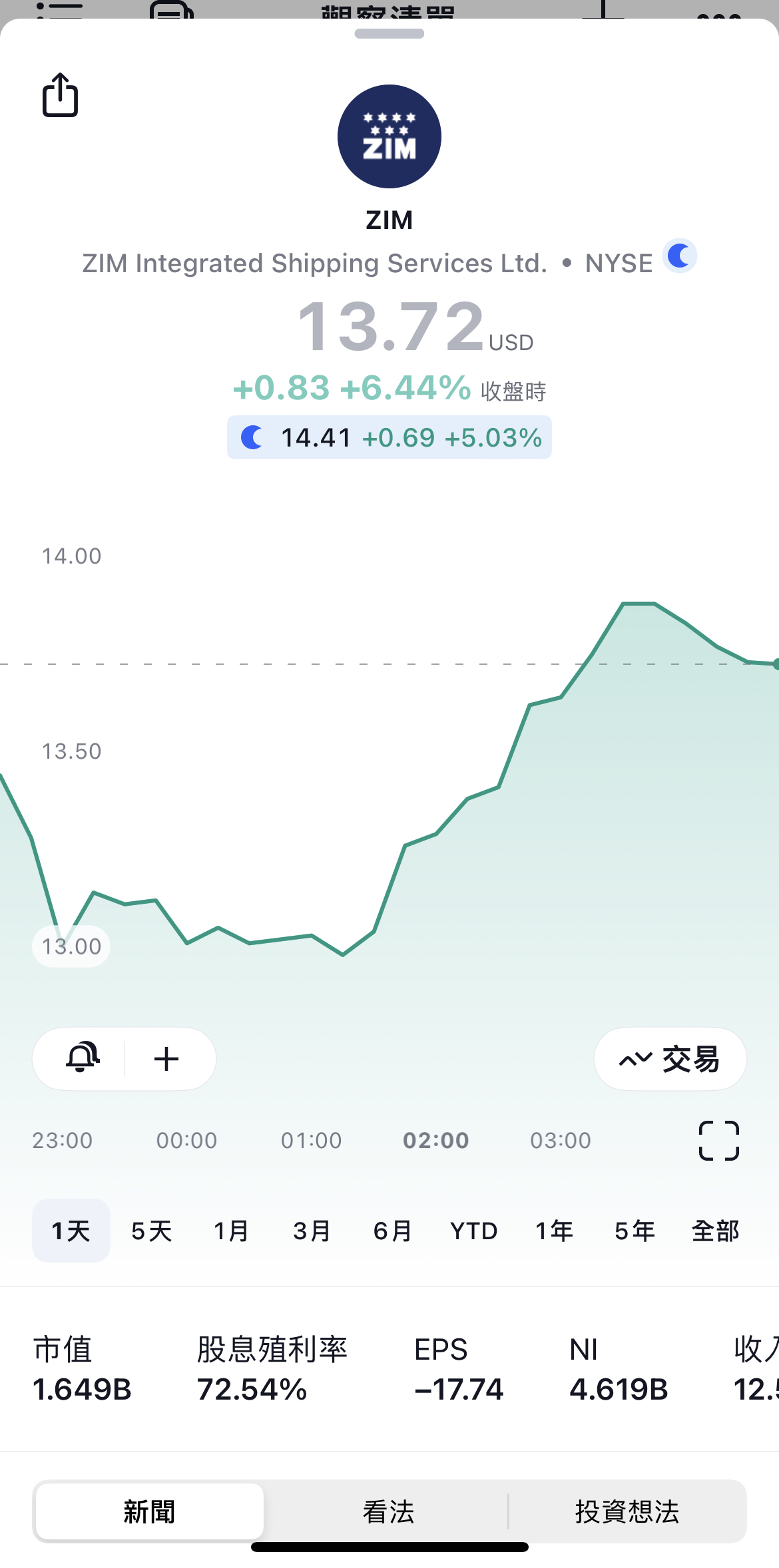Select the YTD chart range
The width and height of the screenshot is (779, 1568).
(x=474, y=1231)
